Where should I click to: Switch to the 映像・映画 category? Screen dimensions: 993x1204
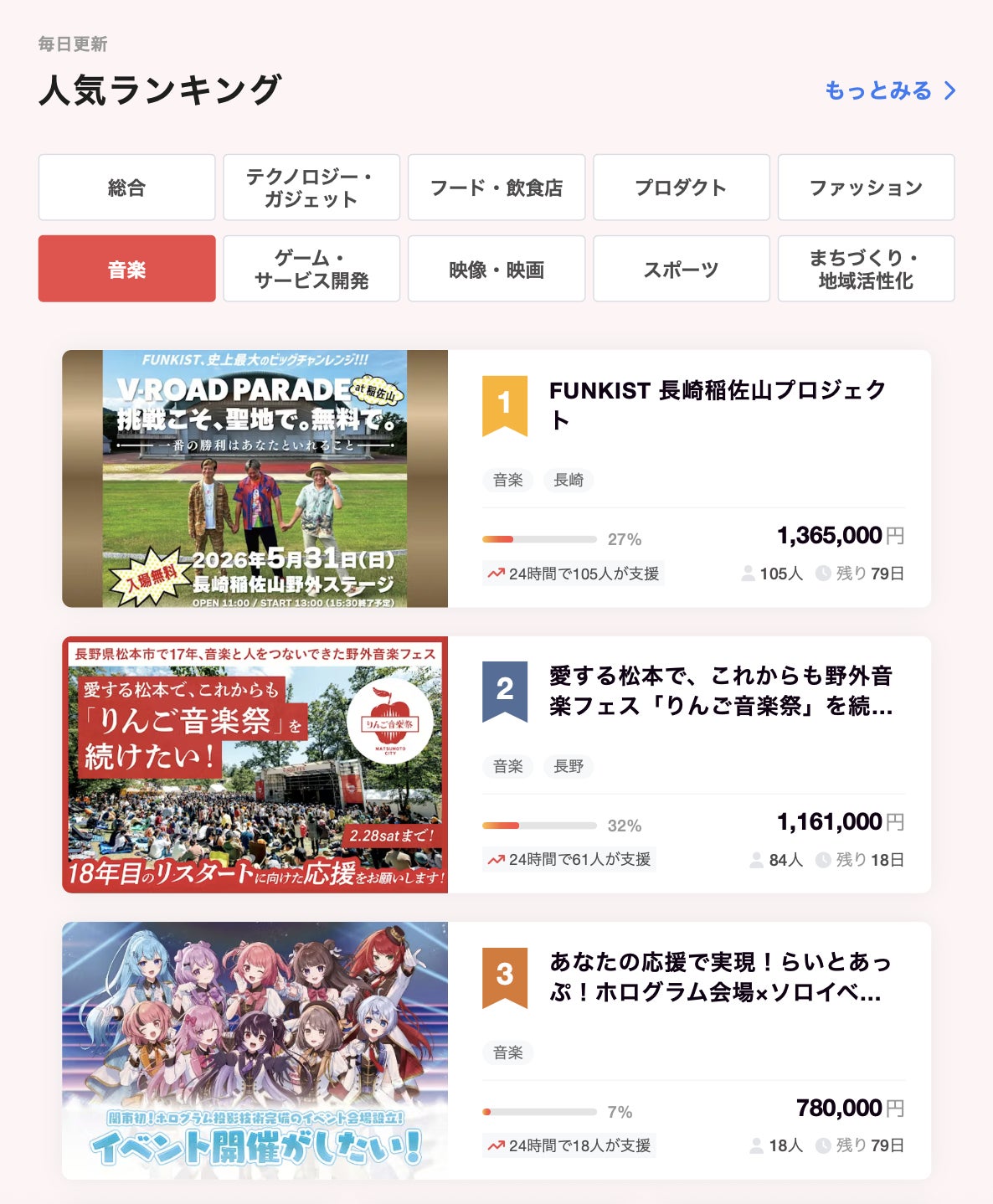click(496, 269)
